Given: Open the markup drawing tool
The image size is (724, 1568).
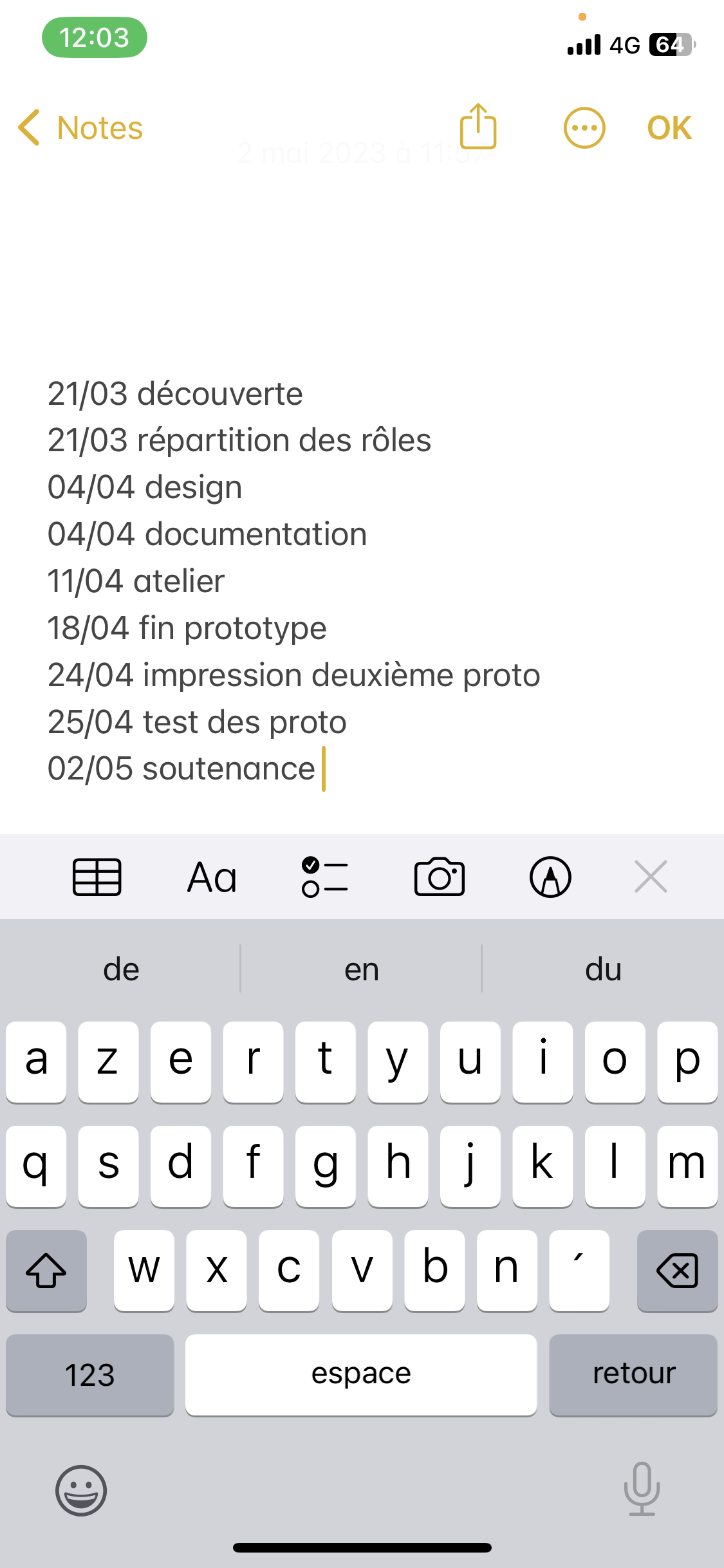Looking at the screenshot, I should (550, 877).
